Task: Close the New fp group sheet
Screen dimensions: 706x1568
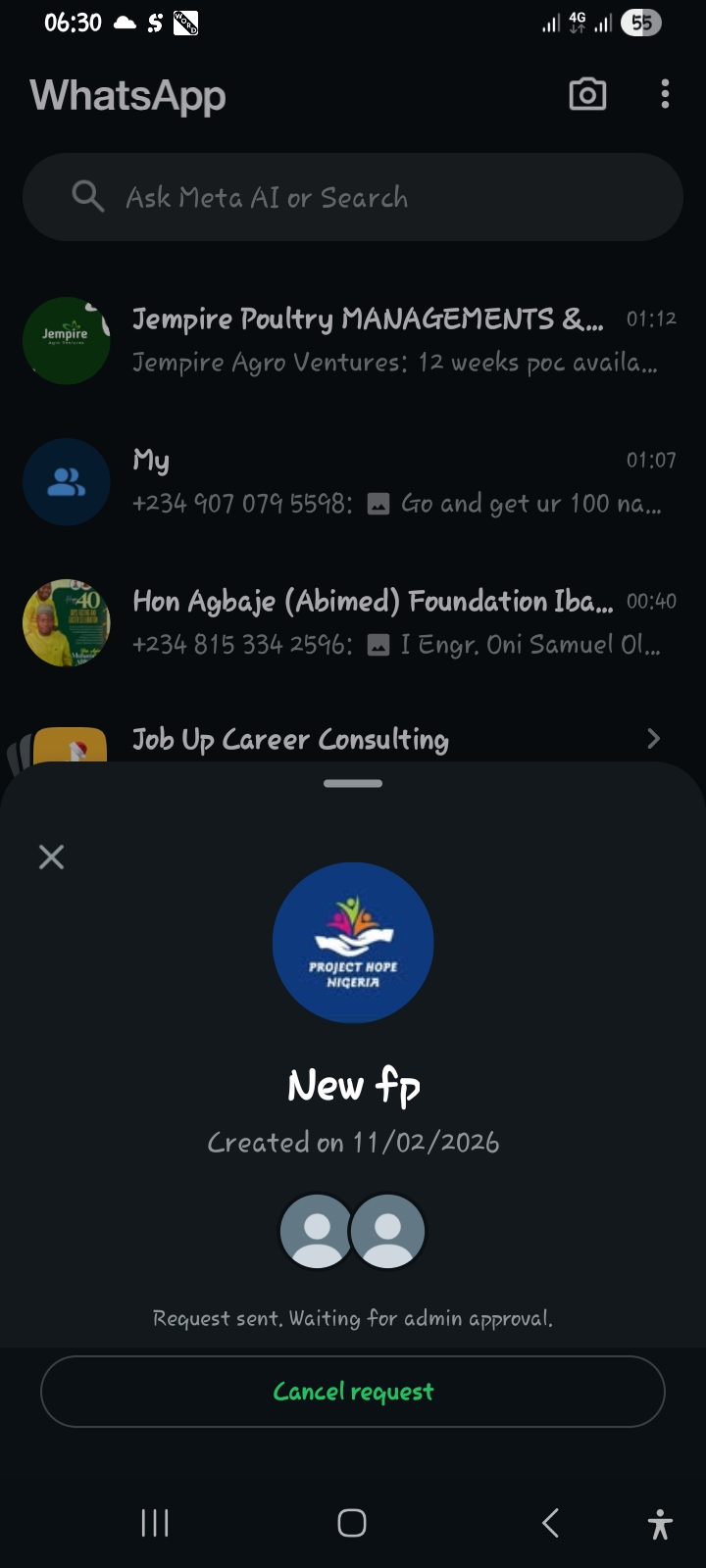Action: coord(51,857)
